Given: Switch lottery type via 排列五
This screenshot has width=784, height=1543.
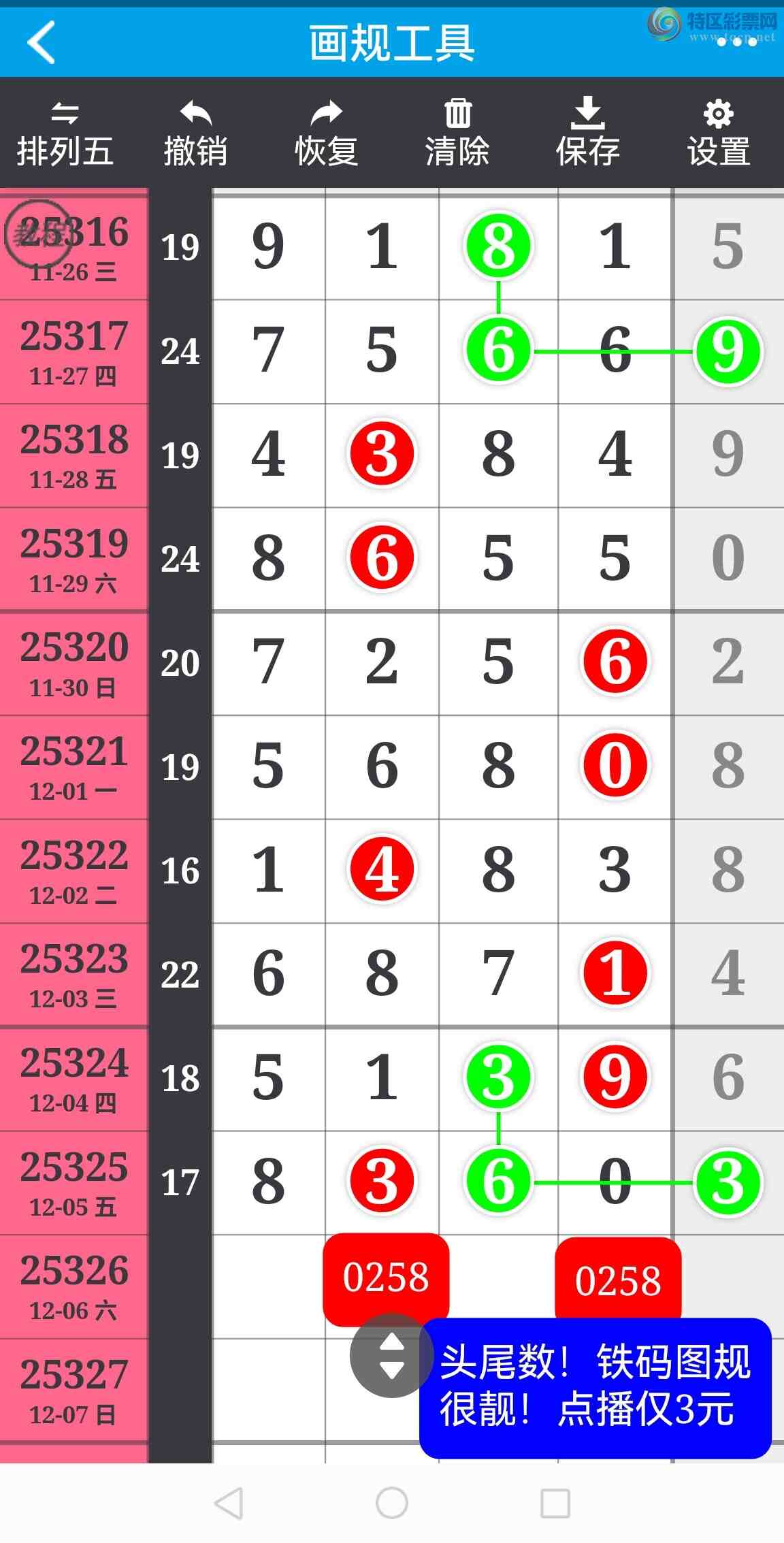Looking at the screenshot, I should click(65, 134).
